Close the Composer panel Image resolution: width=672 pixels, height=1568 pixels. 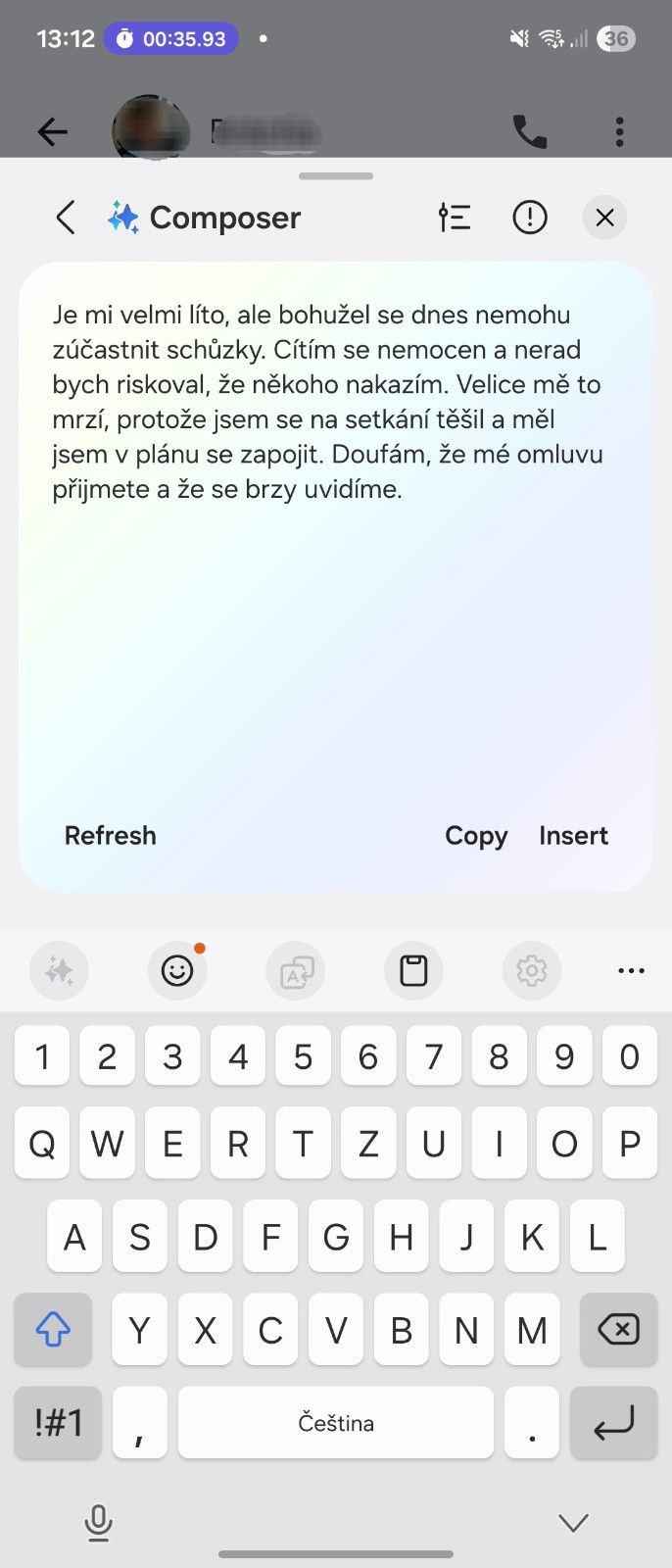click(604, 218)
